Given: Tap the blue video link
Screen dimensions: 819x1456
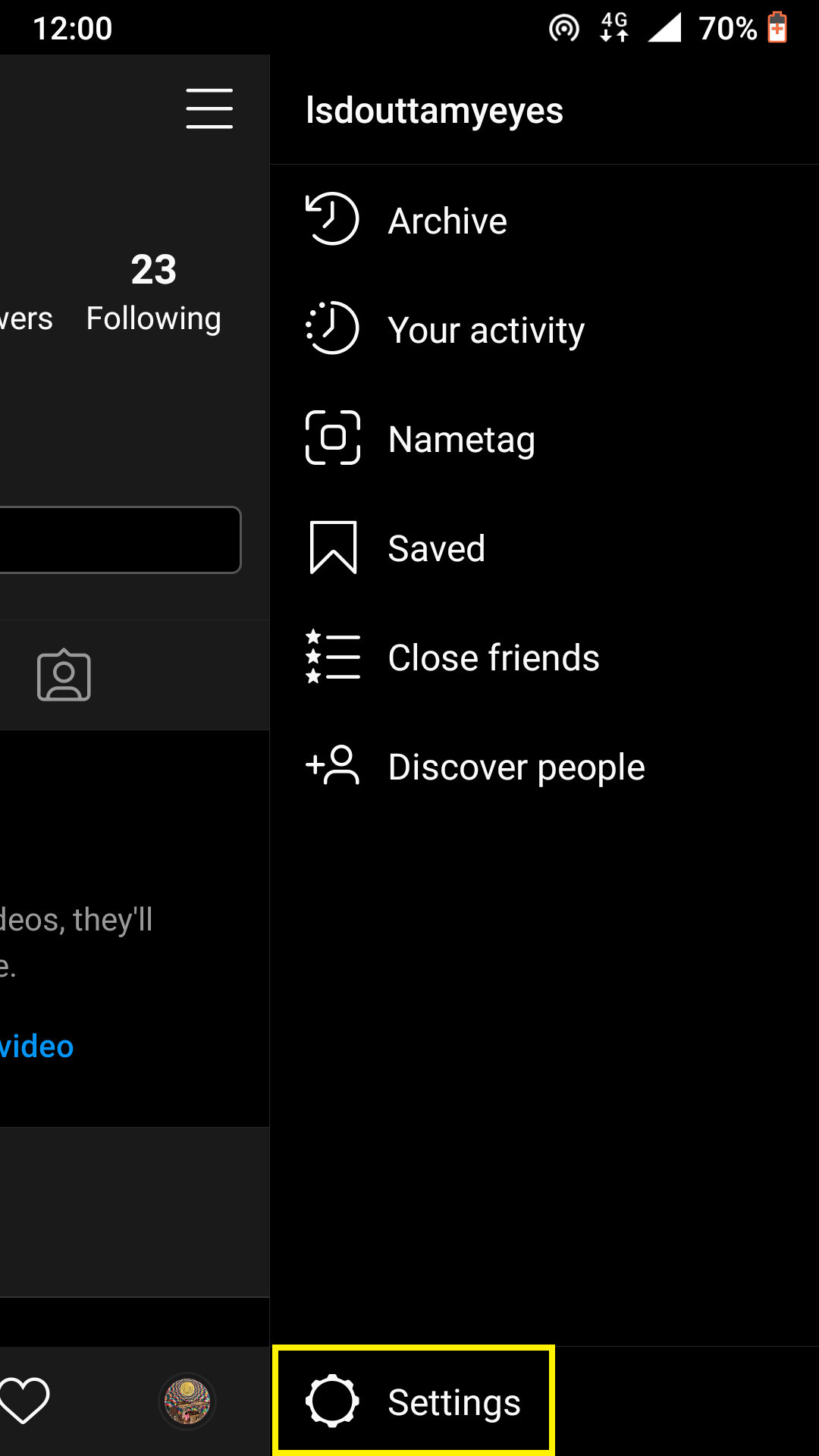Looking at the screenshot, I should [36, 1046].
